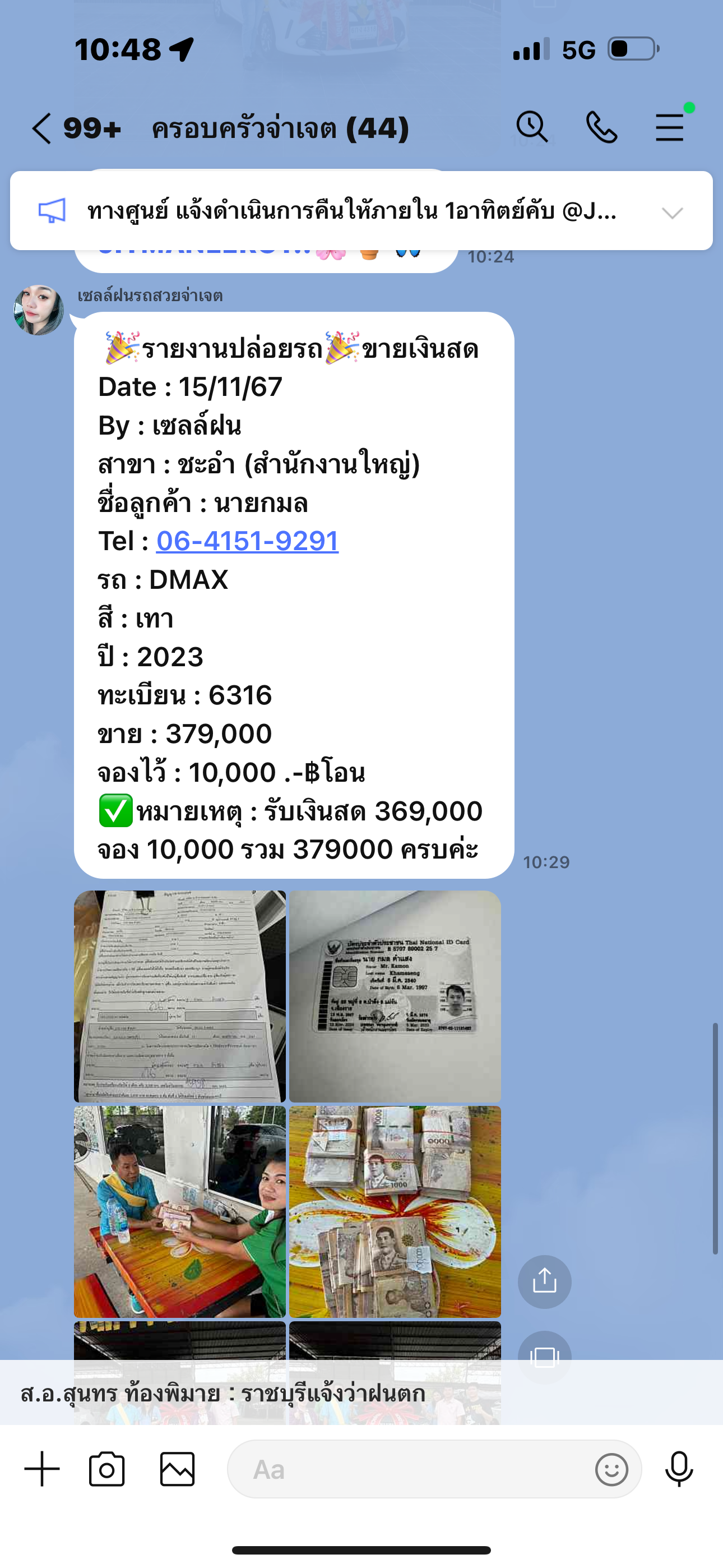Open the plus attachment menu
The width and height of the screenshot is (723, 1568).
pos(42,1469)
